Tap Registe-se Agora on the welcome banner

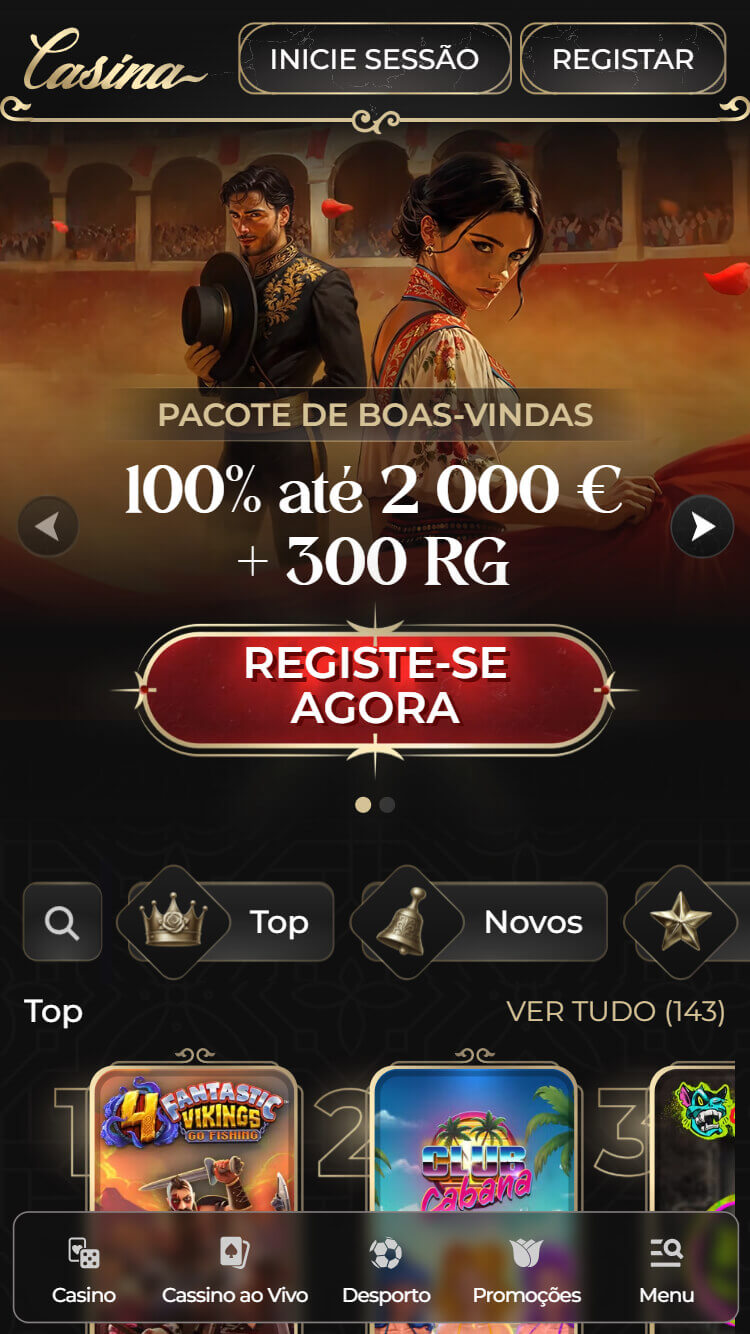(x=375, y=686)
